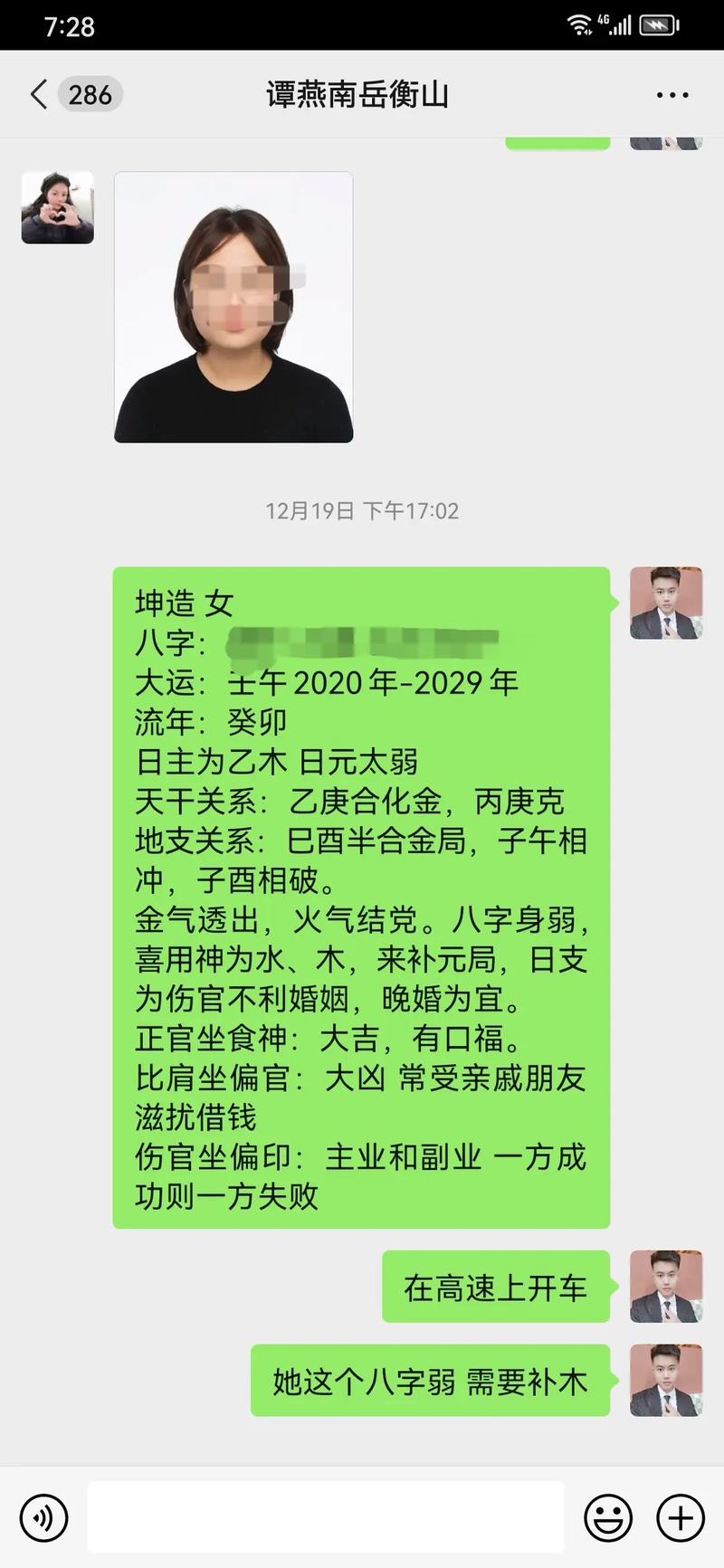Viewport: 724px width, 1568px height.
Task: Open the photo message of the woman
Action: pos(233,308)
